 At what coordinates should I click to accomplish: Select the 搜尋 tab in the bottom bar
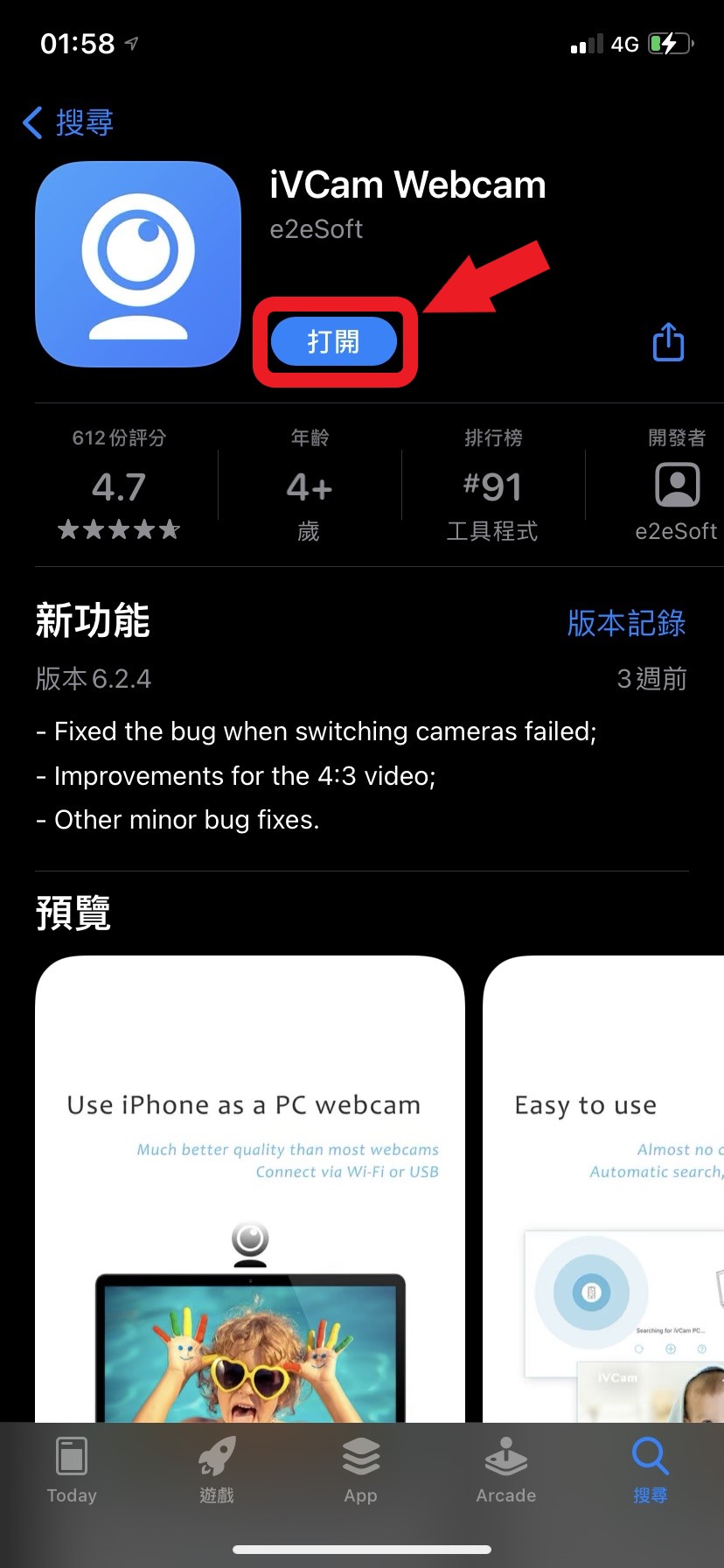point(650,1472)
